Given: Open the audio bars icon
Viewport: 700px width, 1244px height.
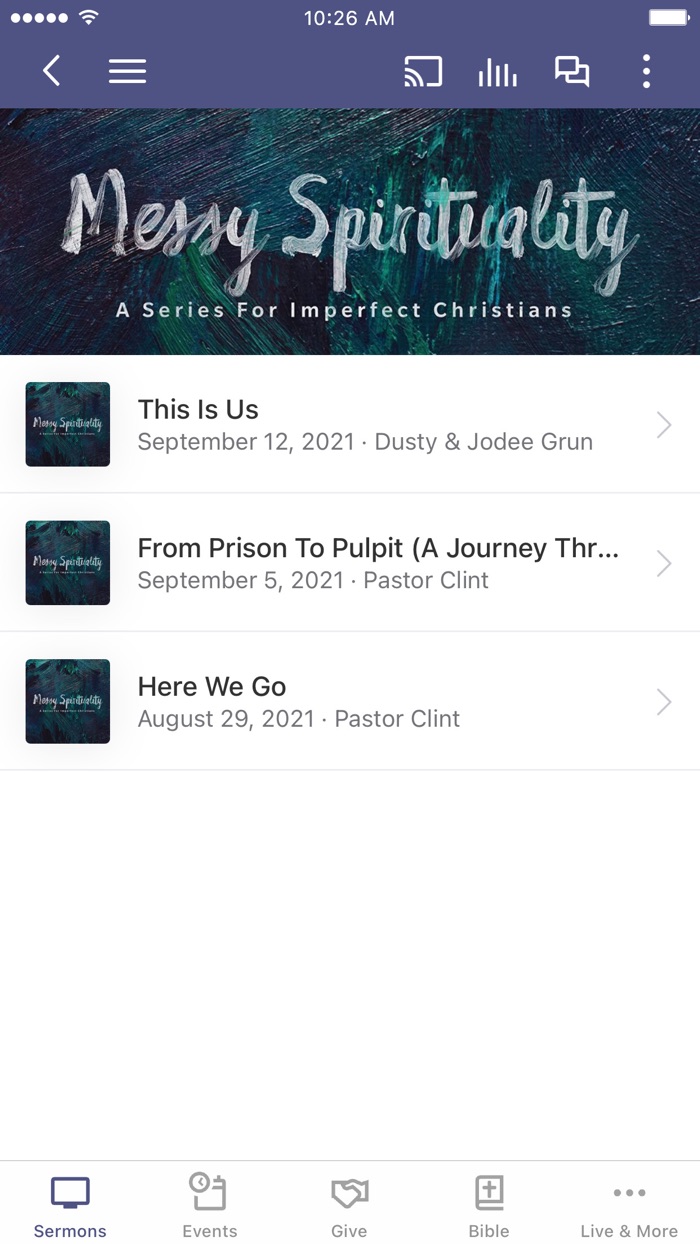Looking at the screenshot, I should [x=497, y=71].
